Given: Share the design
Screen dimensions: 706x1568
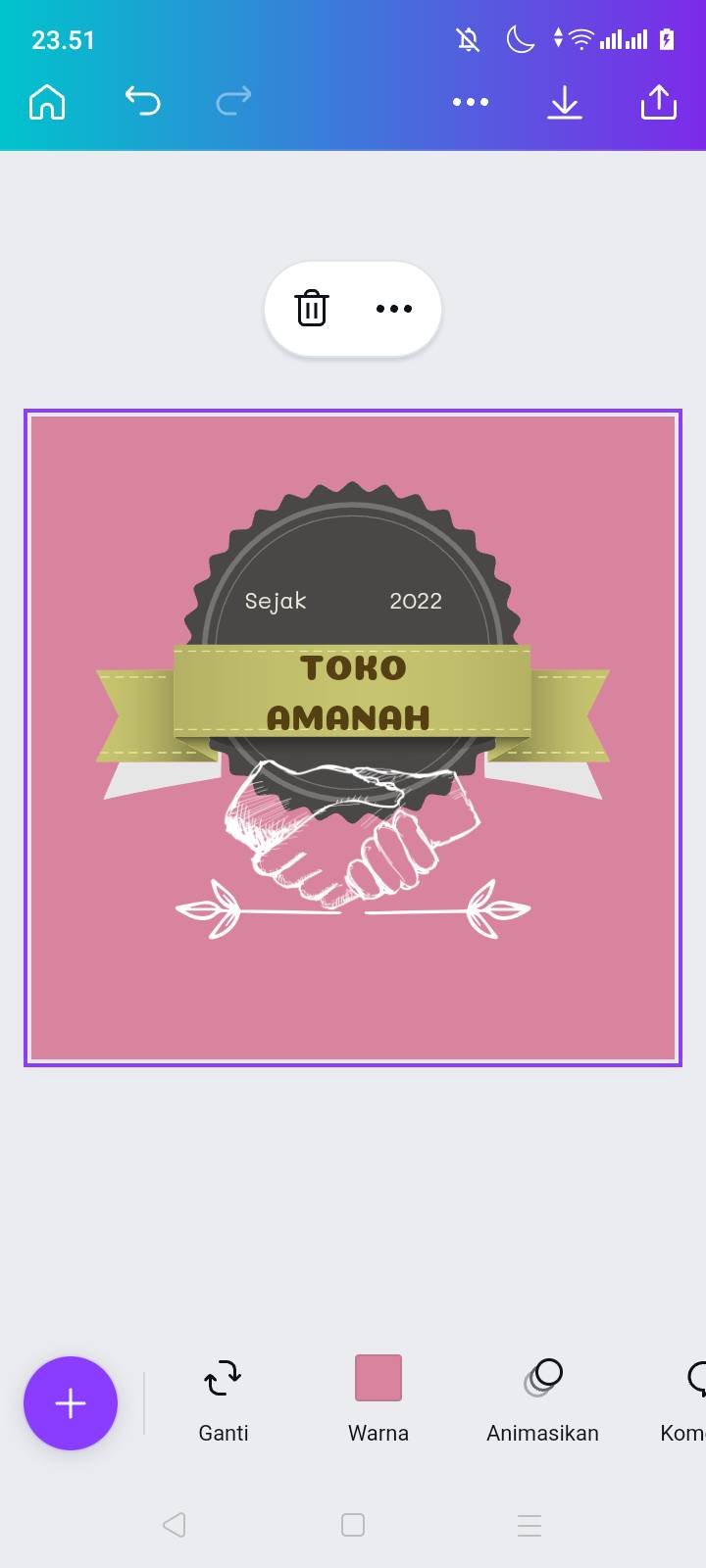Looking at the screenshot, I should click(659, 102).
